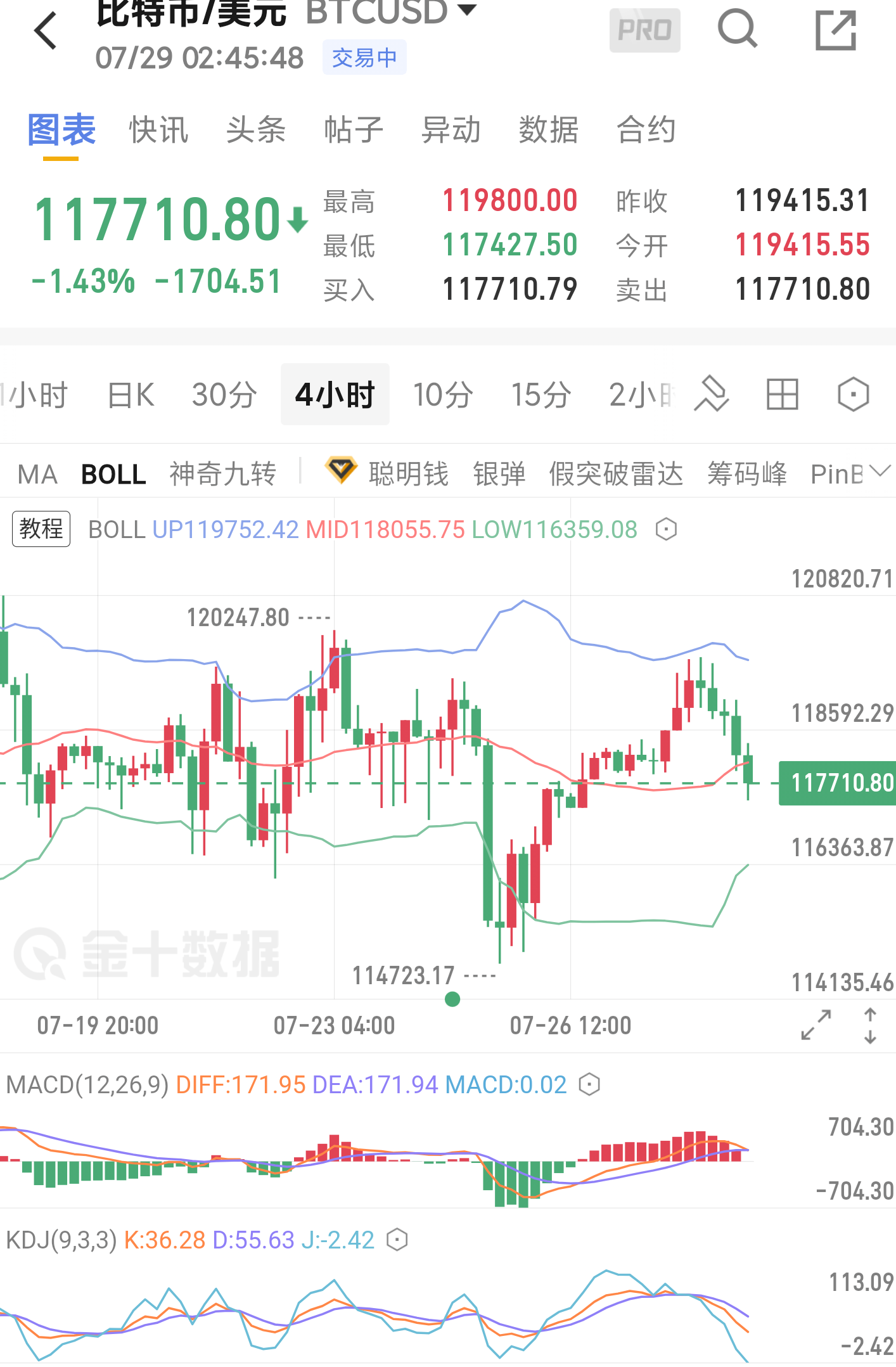Select the 30分 timeframe
This screenshot has height=1367, width=896.
click(x=224, y=395)
